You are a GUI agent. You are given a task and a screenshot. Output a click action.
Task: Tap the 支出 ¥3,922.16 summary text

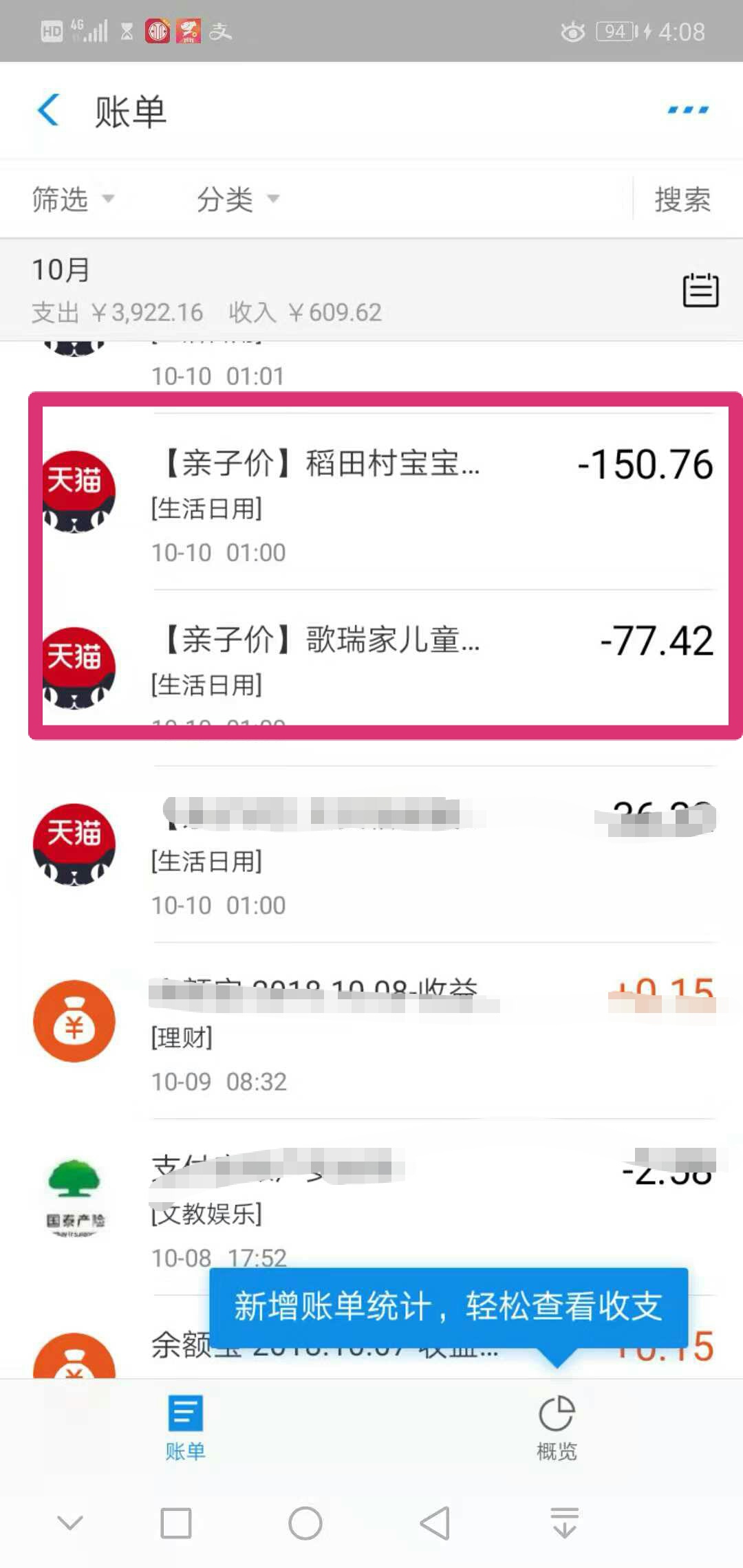point(116,312)
